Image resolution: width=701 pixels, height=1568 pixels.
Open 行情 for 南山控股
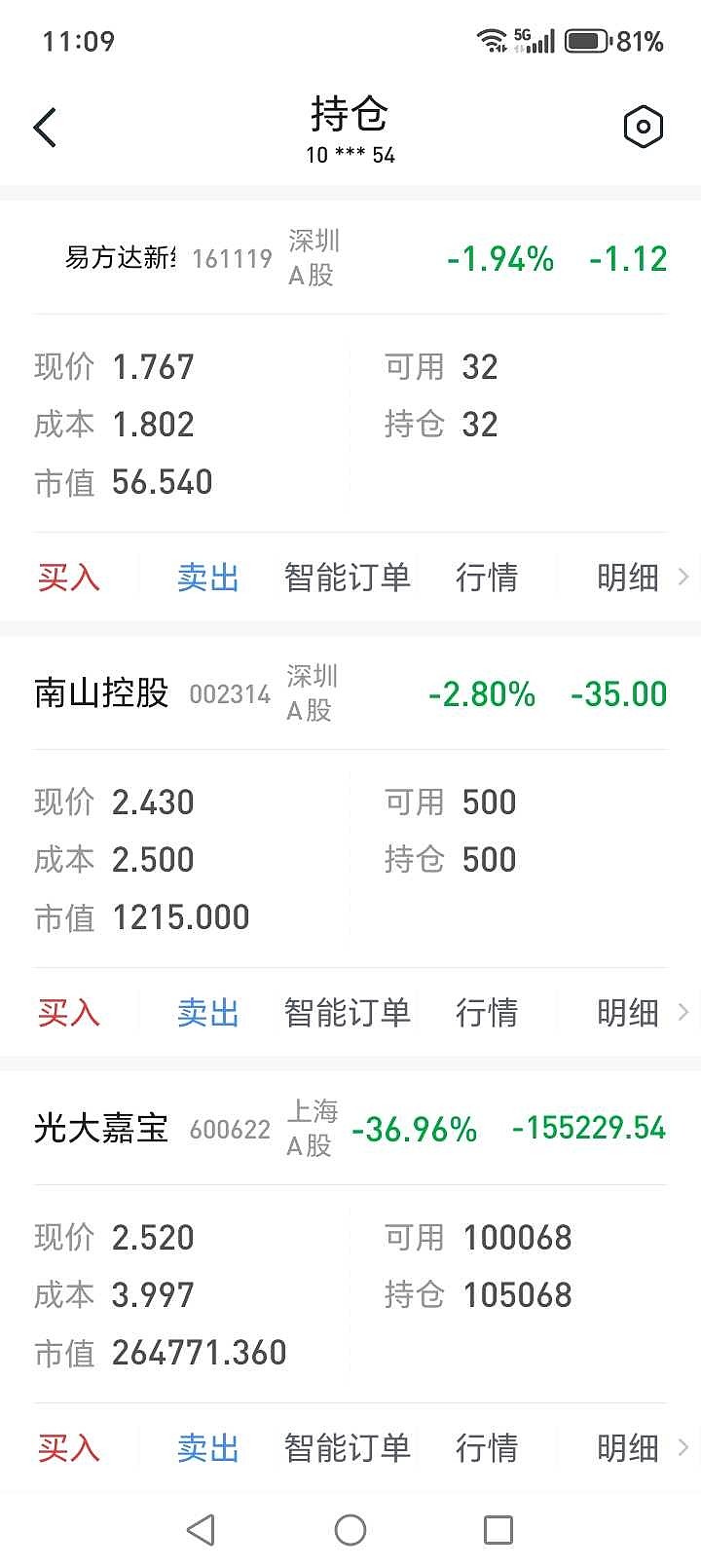pyautogui.click(x=487, y=1012)
